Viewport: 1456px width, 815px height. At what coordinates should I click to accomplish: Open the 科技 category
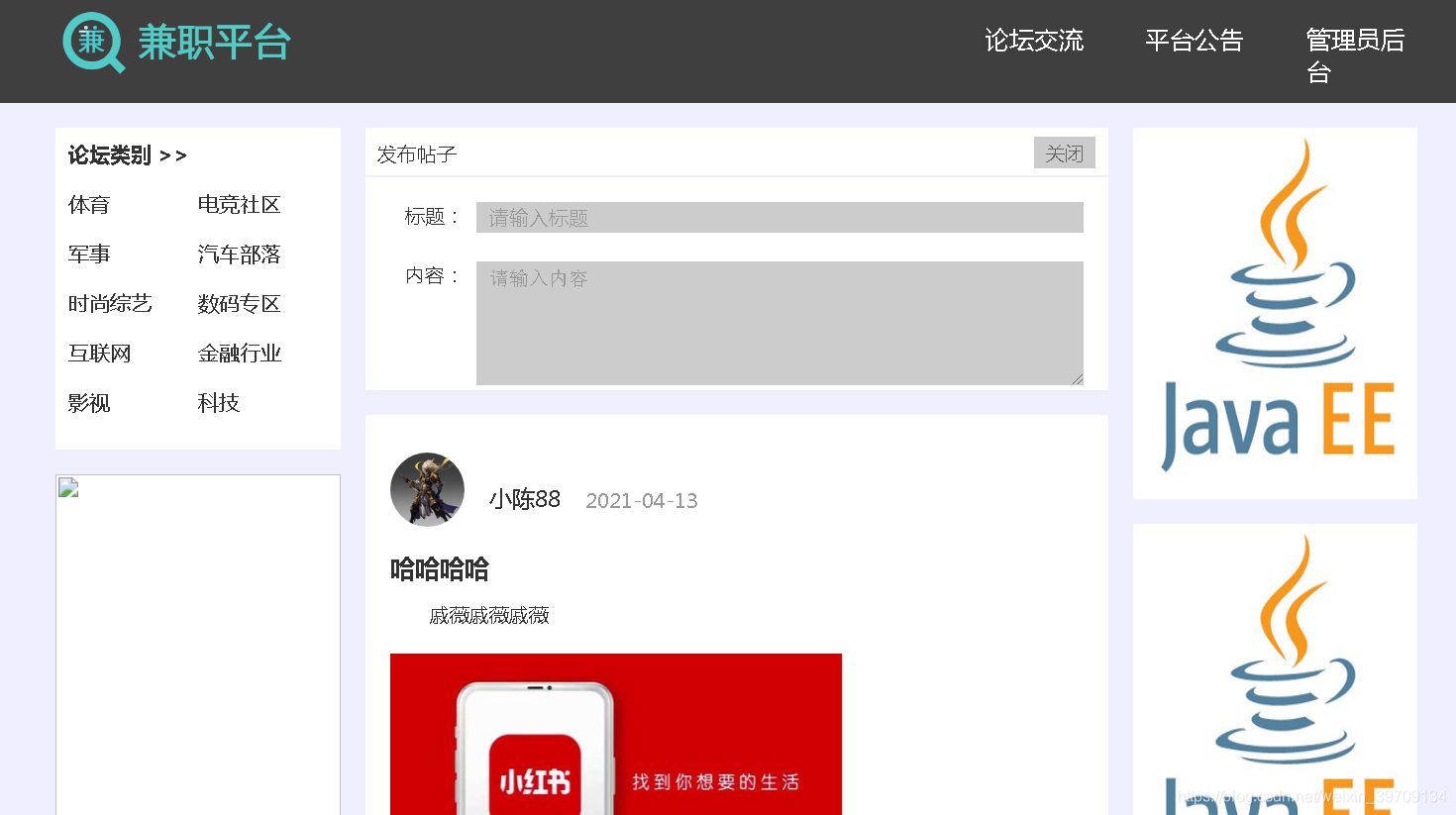point(218,403)
